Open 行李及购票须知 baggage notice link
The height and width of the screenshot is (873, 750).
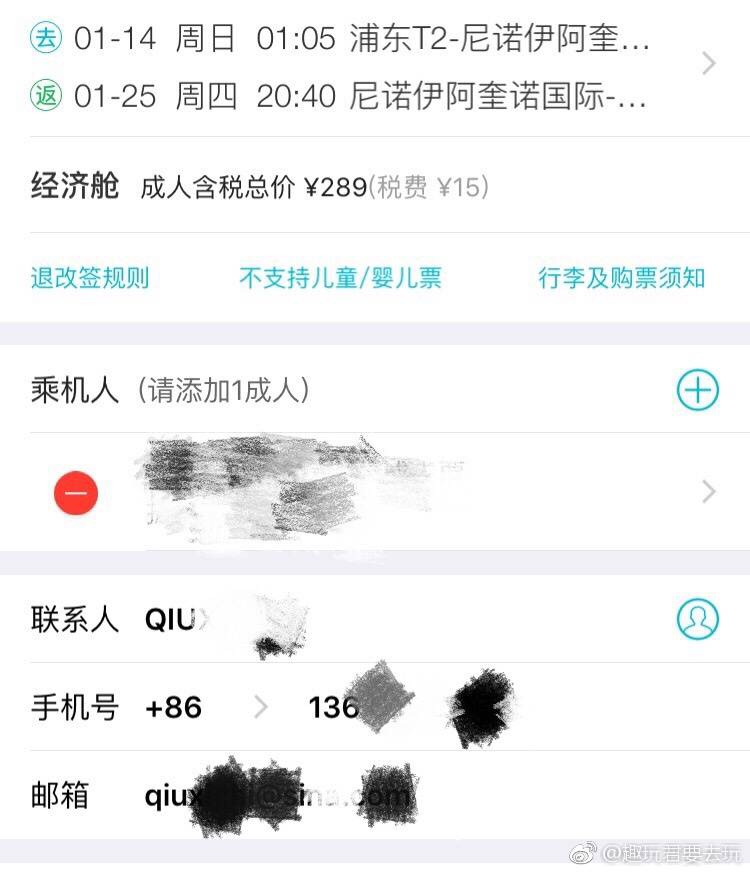pos(622,278)
